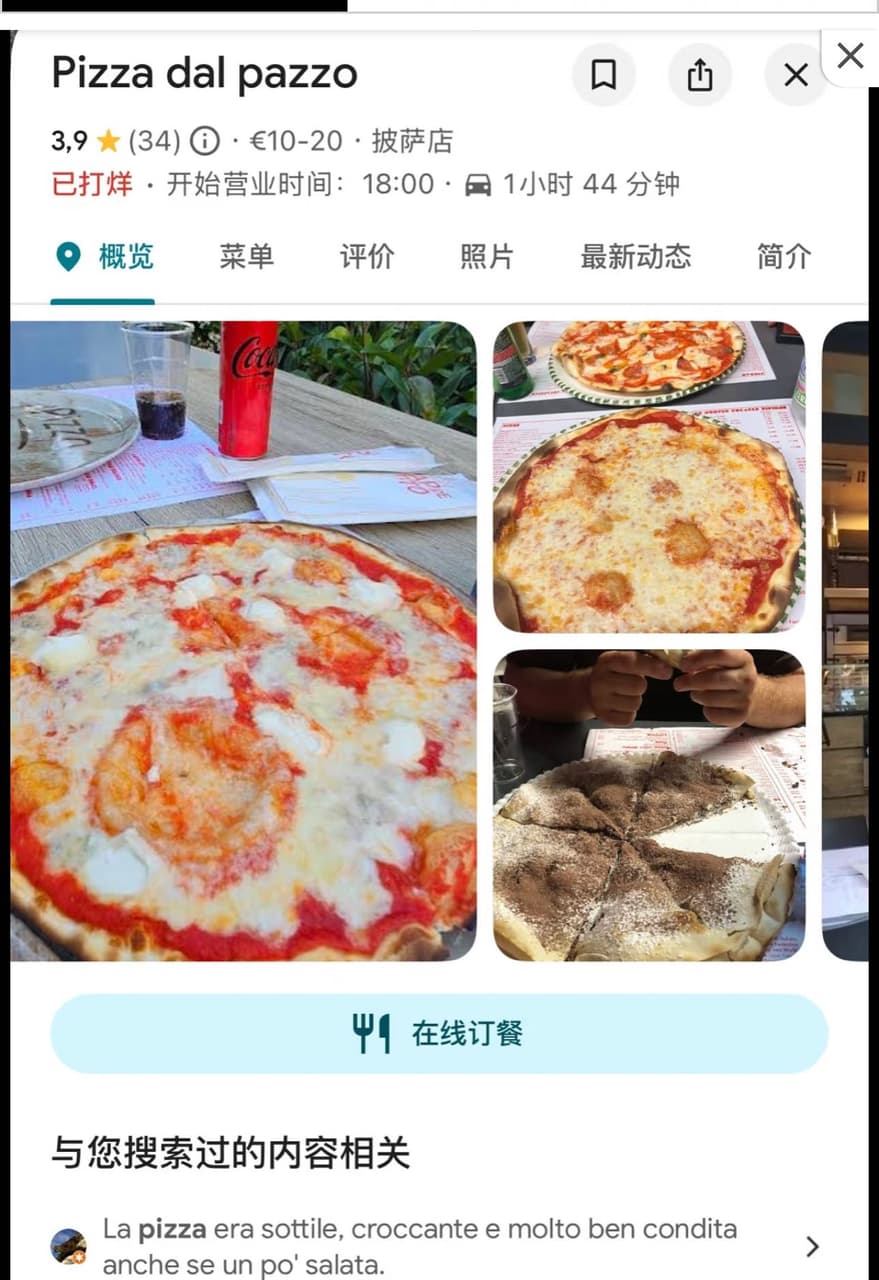Expand the Italian review with the right chevron

pos(810,1246)
